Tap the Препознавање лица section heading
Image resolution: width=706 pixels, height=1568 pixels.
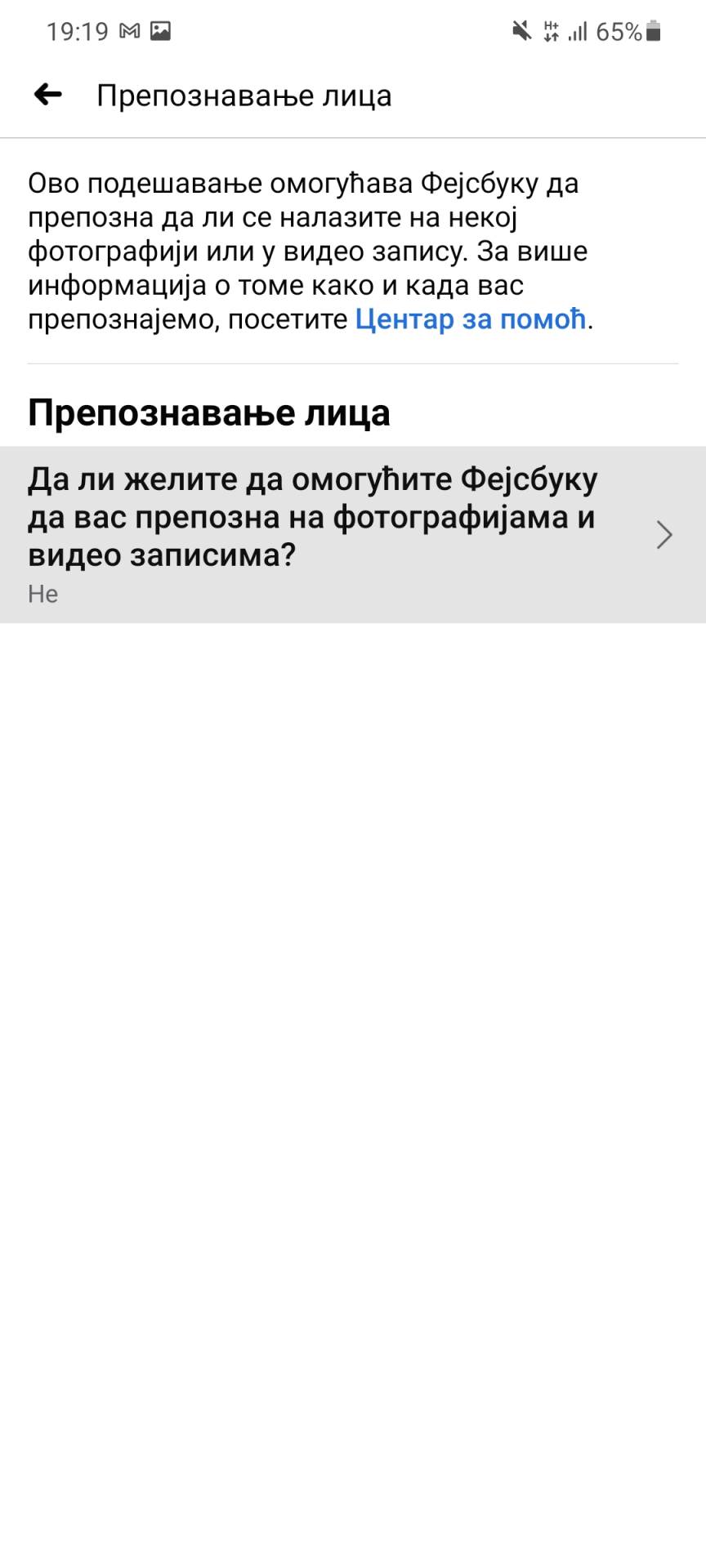pyautogui.click(x=209, y=414)
